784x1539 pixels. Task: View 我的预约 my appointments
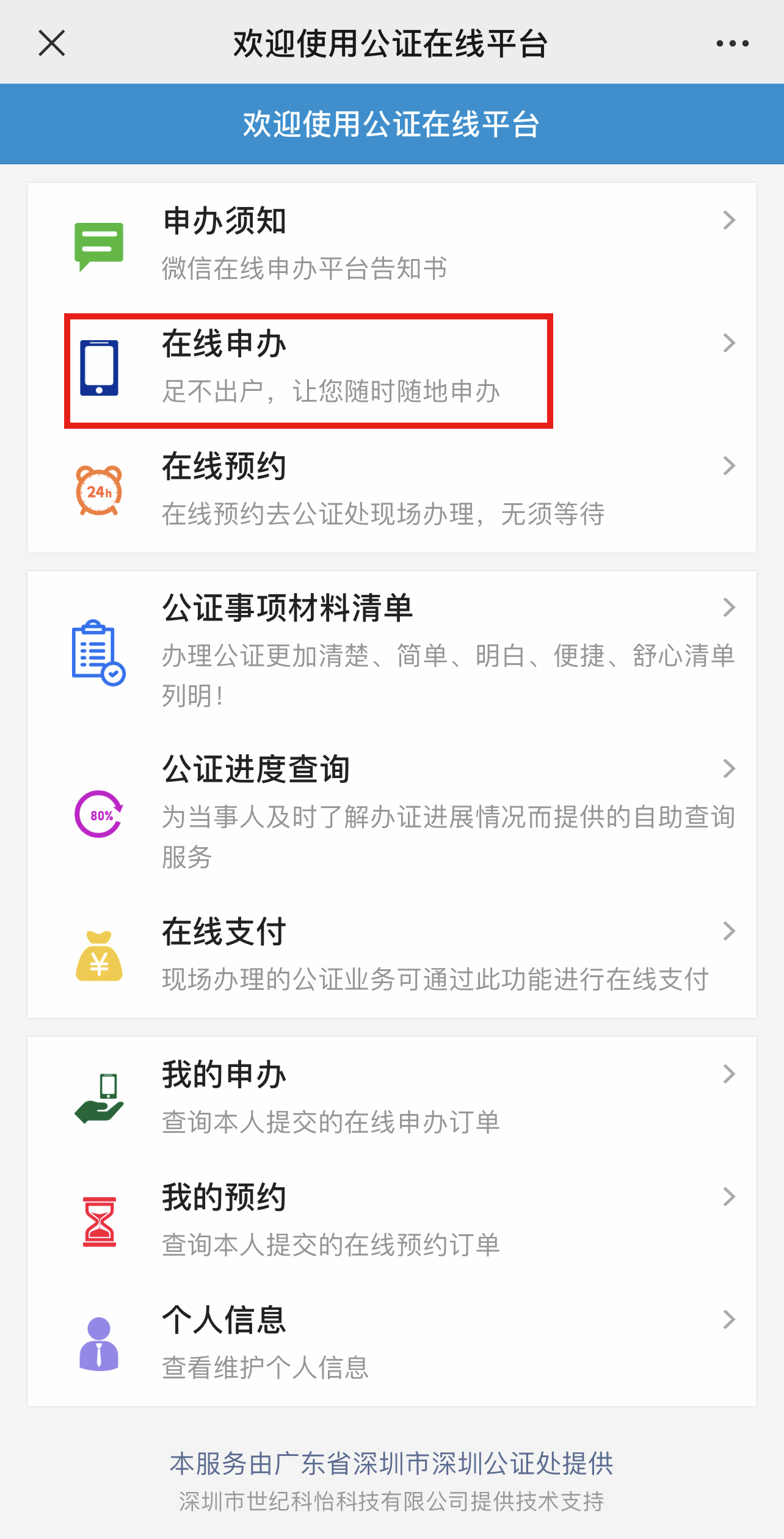tap(391, 1221)
